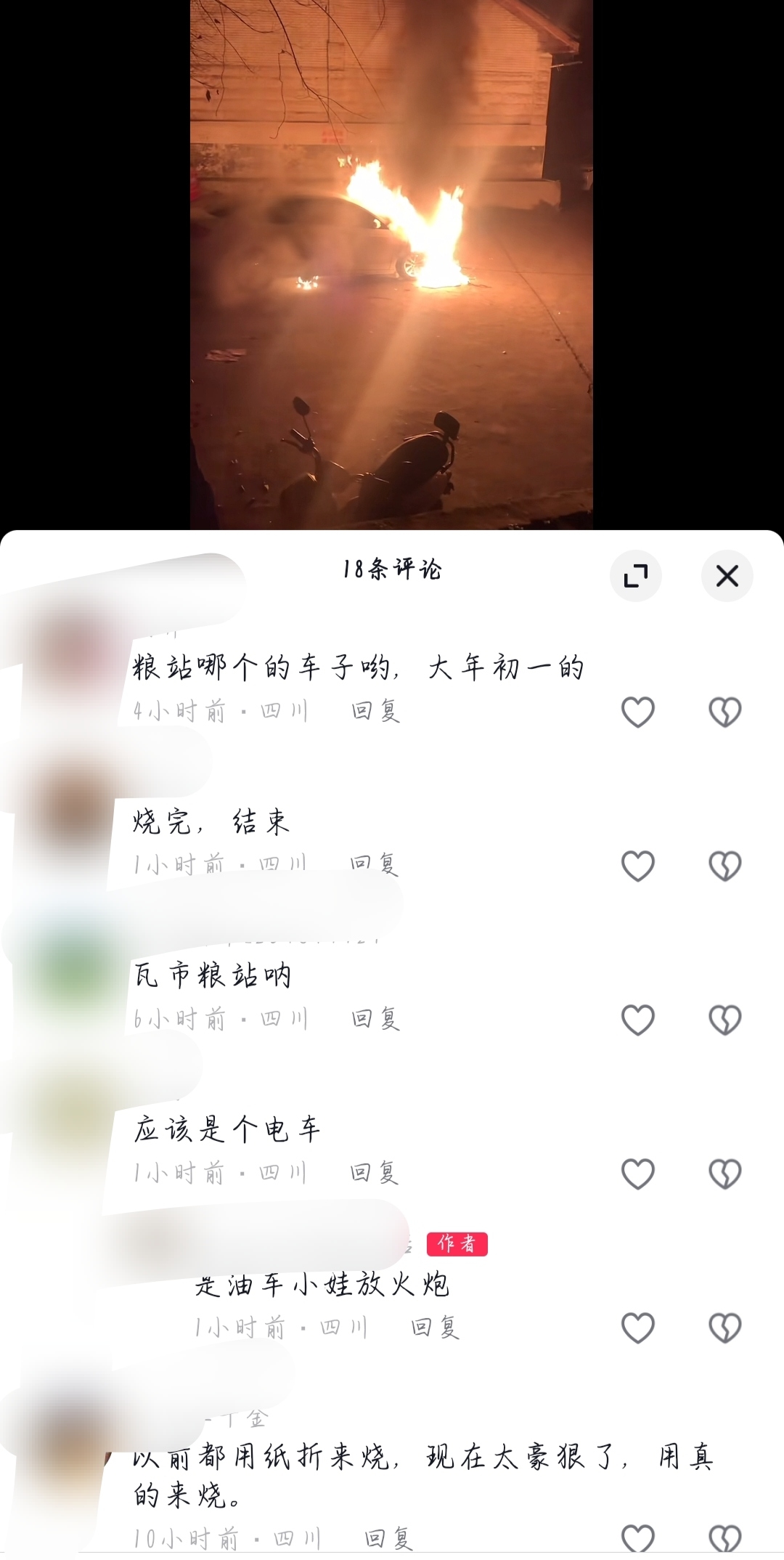This screenshot has width=784, height=1560.
Task: Reply to the comment '烧完，结束'
Action: coord(374,864)
